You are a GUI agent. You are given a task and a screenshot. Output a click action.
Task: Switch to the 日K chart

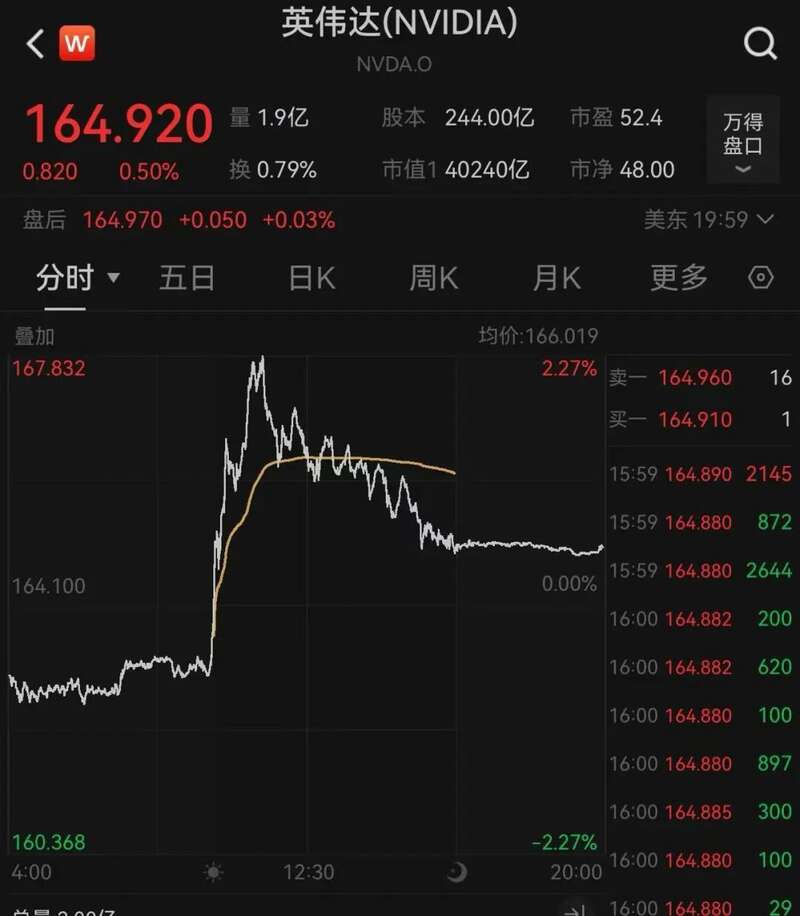click(312, 278)
